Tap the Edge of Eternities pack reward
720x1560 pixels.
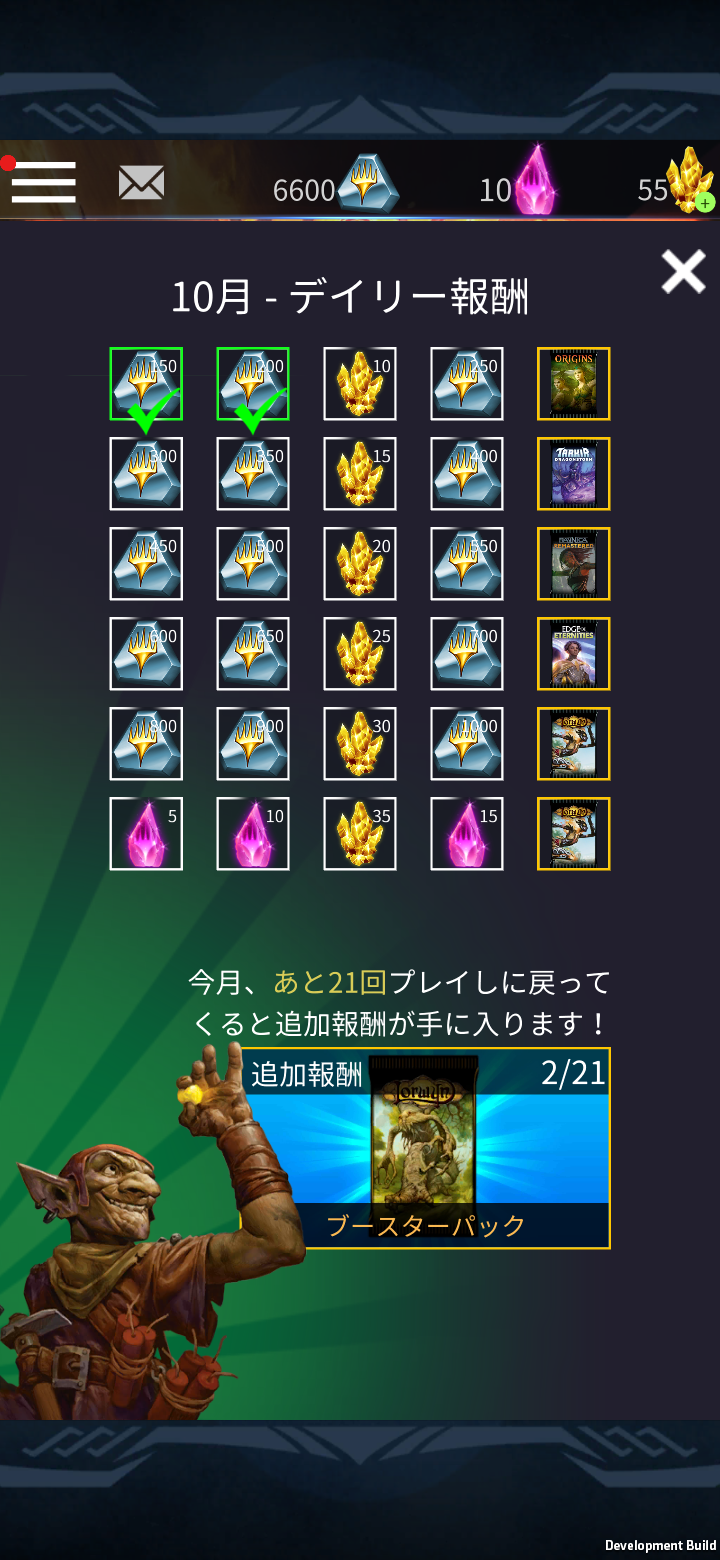(573, 654)
